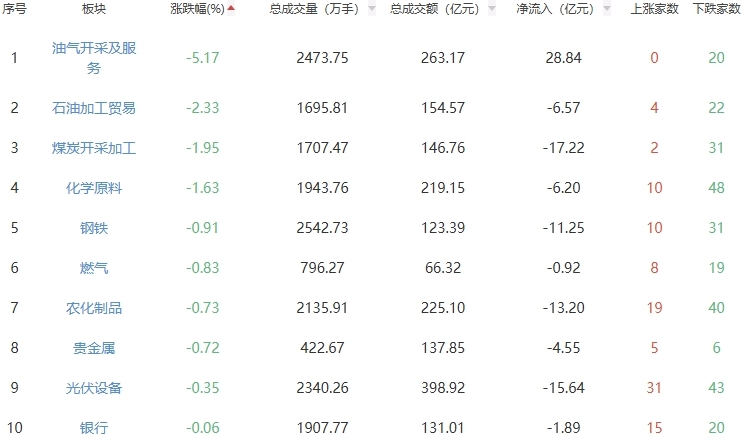
Task: View the 钢铁 sector details
Action: pos(94,228)
